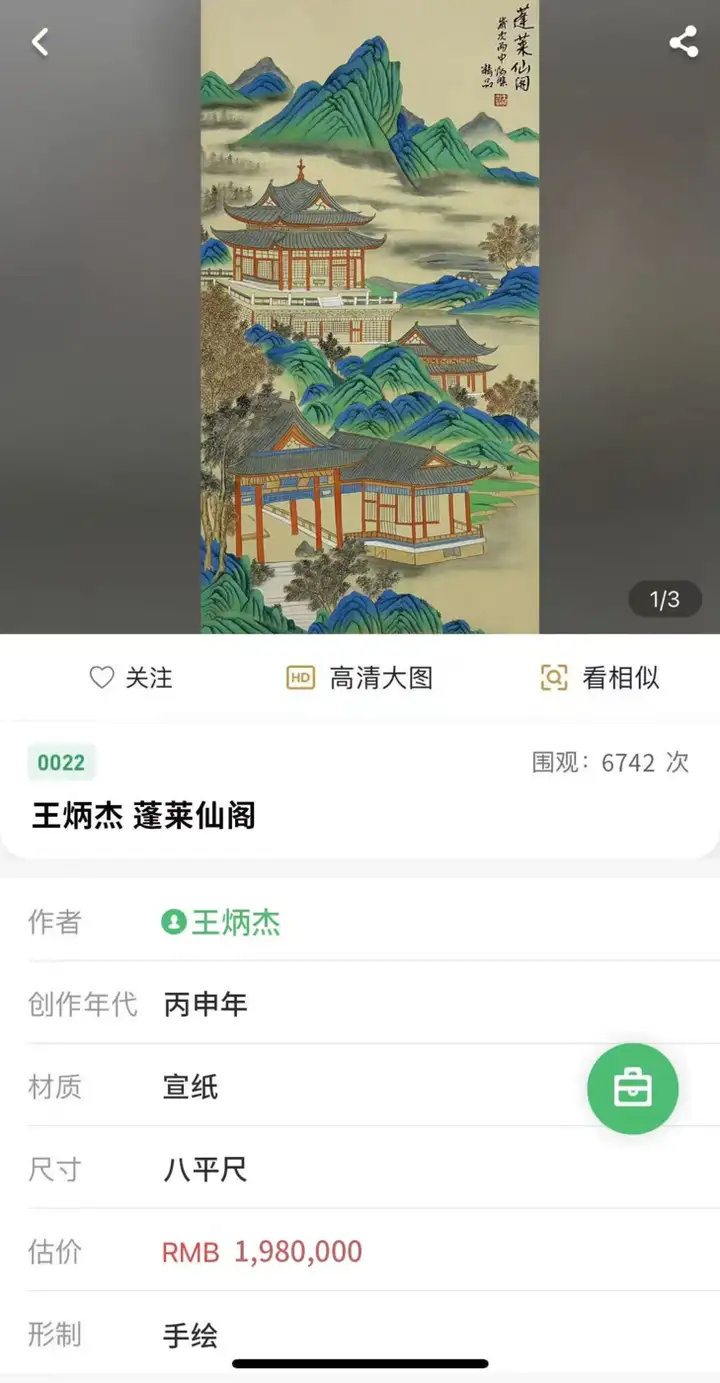
Task: Share this artwork listing
Action: pyautogui.click(x=683, y=42)
